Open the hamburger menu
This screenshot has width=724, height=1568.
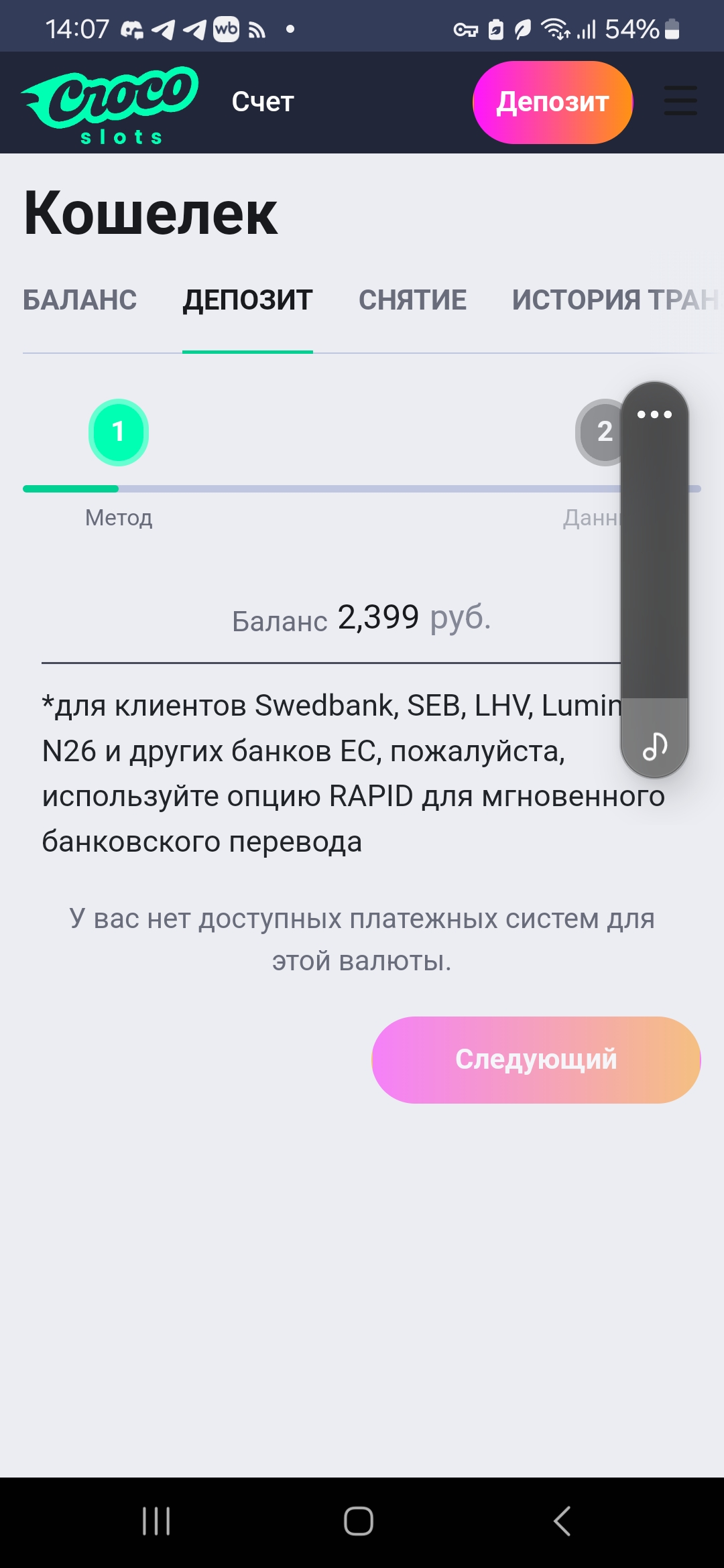680,101
